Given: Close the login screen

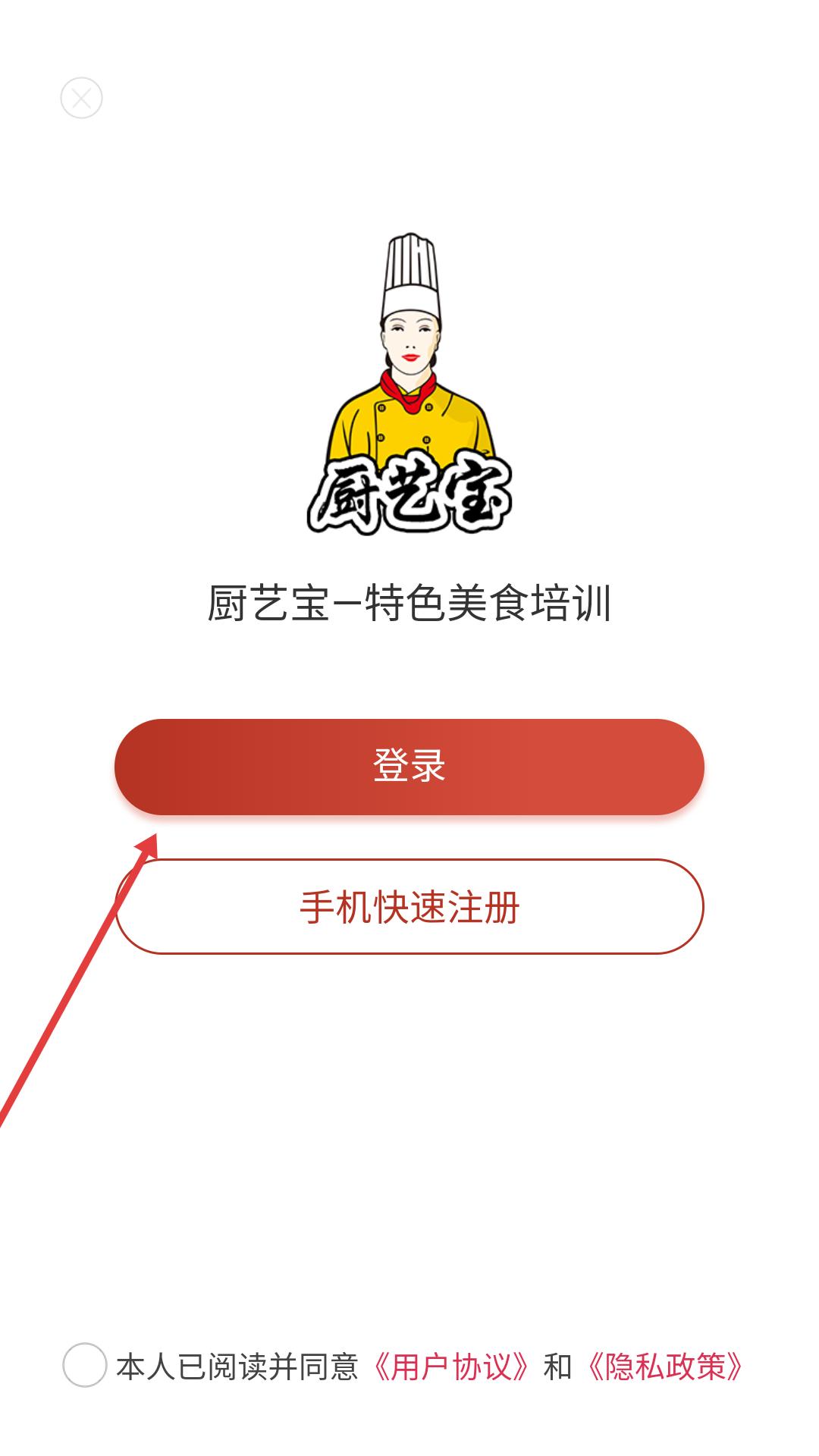Looking at the screenshot, I should coord(81,98).
